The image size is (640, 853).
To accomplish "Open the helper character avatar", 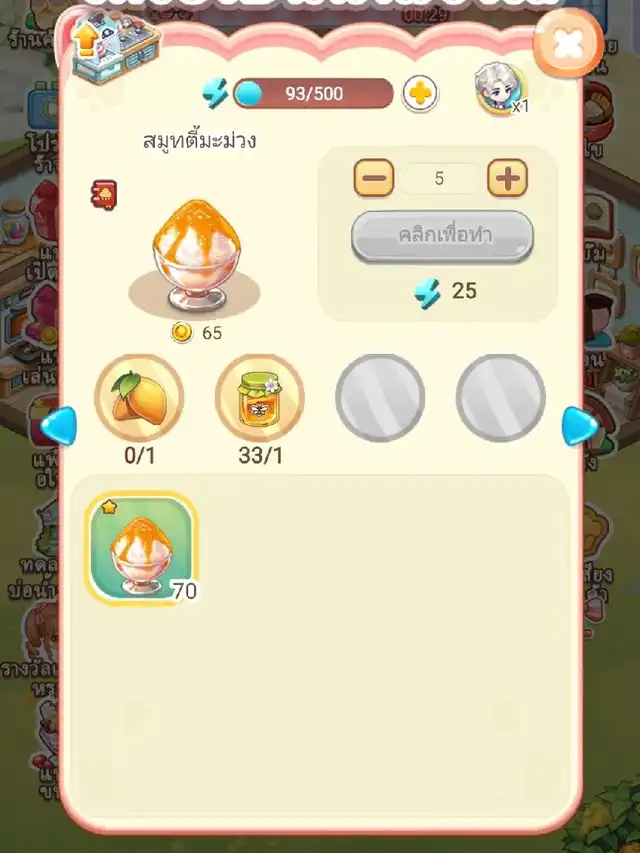I will (497, 88).
